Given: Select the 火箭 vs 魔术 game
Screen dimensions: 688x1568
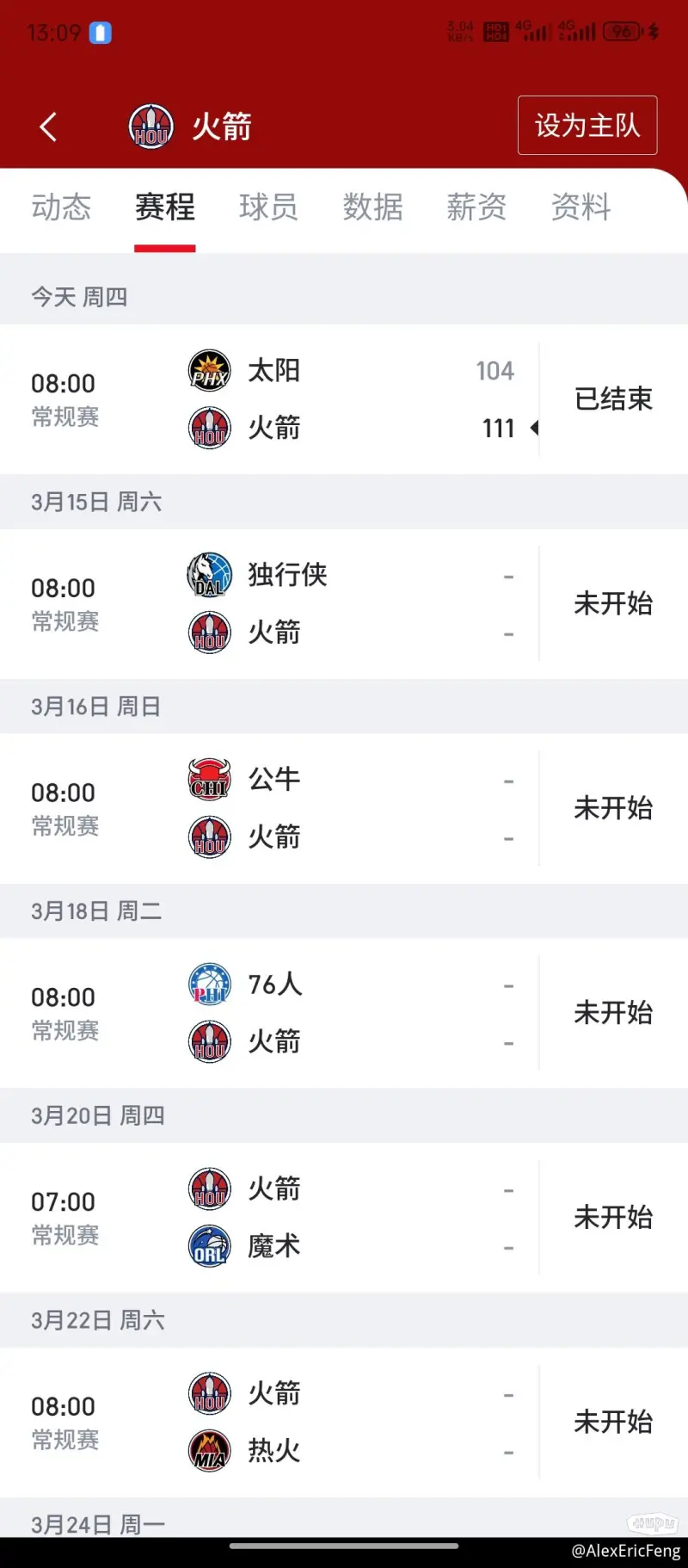Looking at the screenshot, I should pyautogui.click(x=344, y=1218).
